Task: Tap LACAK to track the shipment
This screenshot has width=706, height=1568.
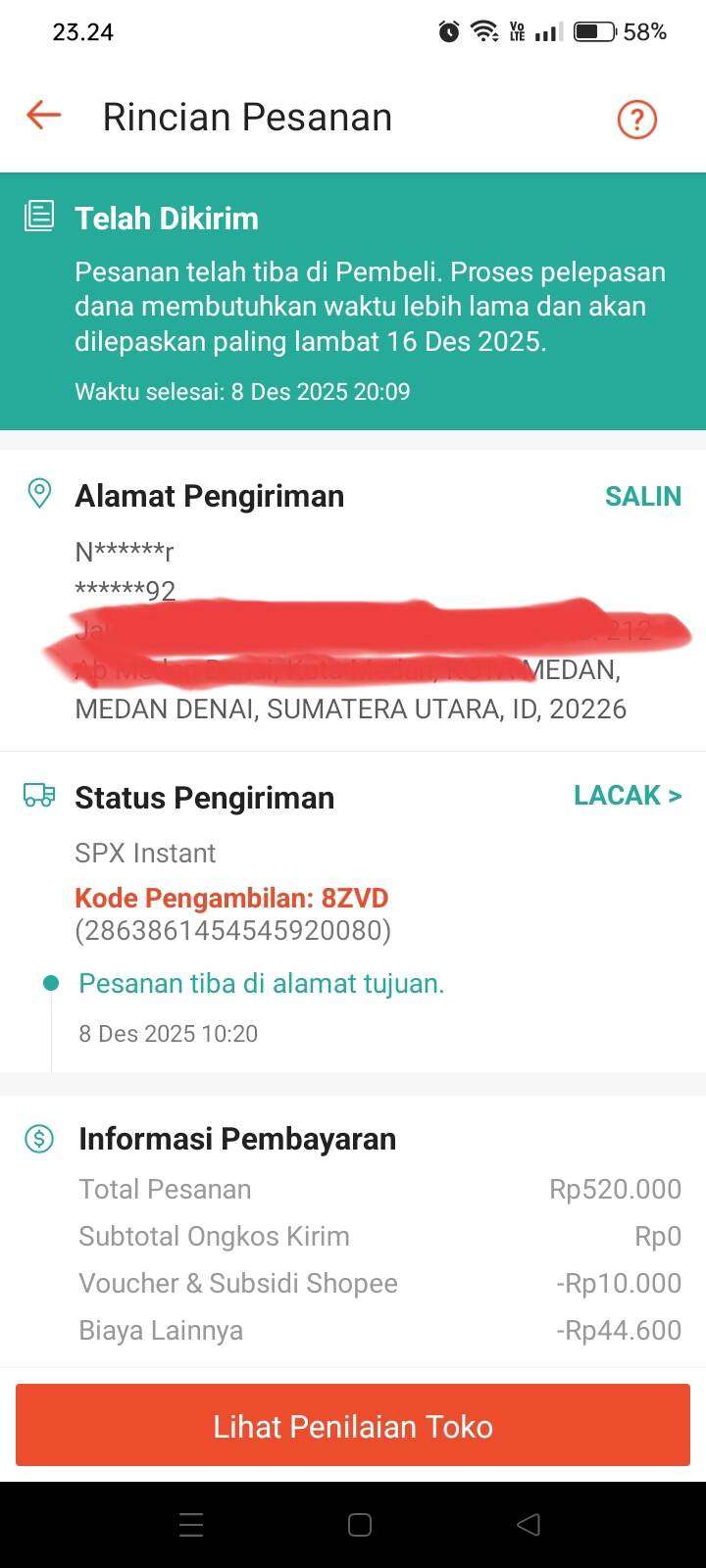Action: pos(628,796)
